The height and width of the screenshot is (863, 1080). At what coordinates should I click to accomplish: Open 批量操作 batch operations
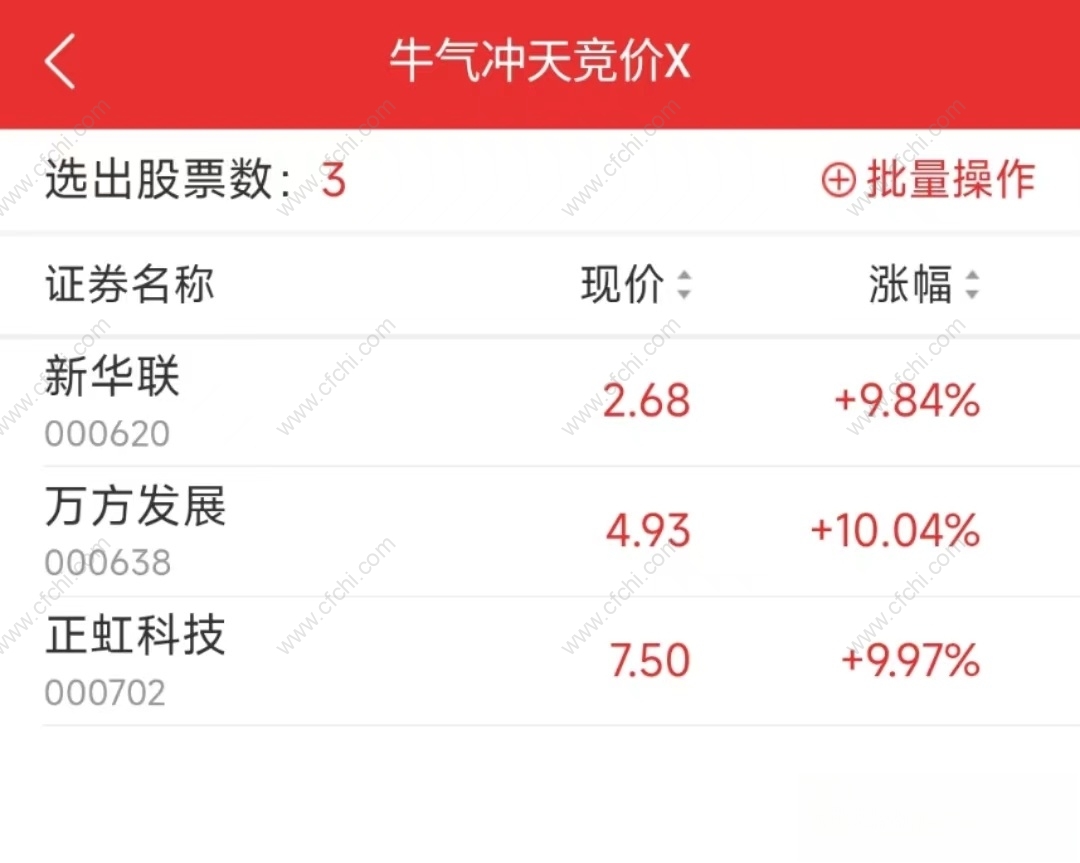(x=929, y=180)
